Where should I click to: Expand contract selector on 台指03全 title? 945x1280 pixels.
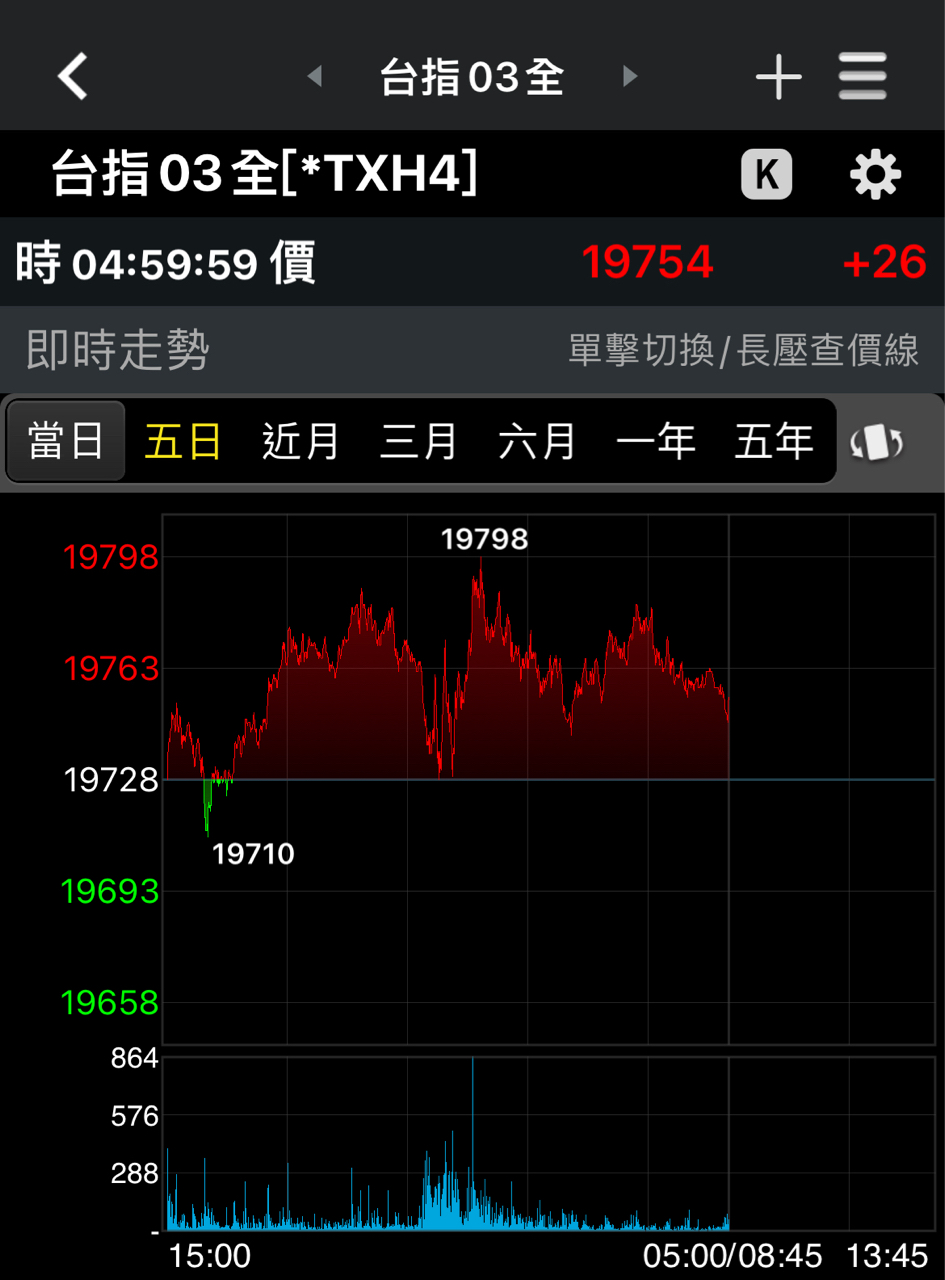(472, 75)
